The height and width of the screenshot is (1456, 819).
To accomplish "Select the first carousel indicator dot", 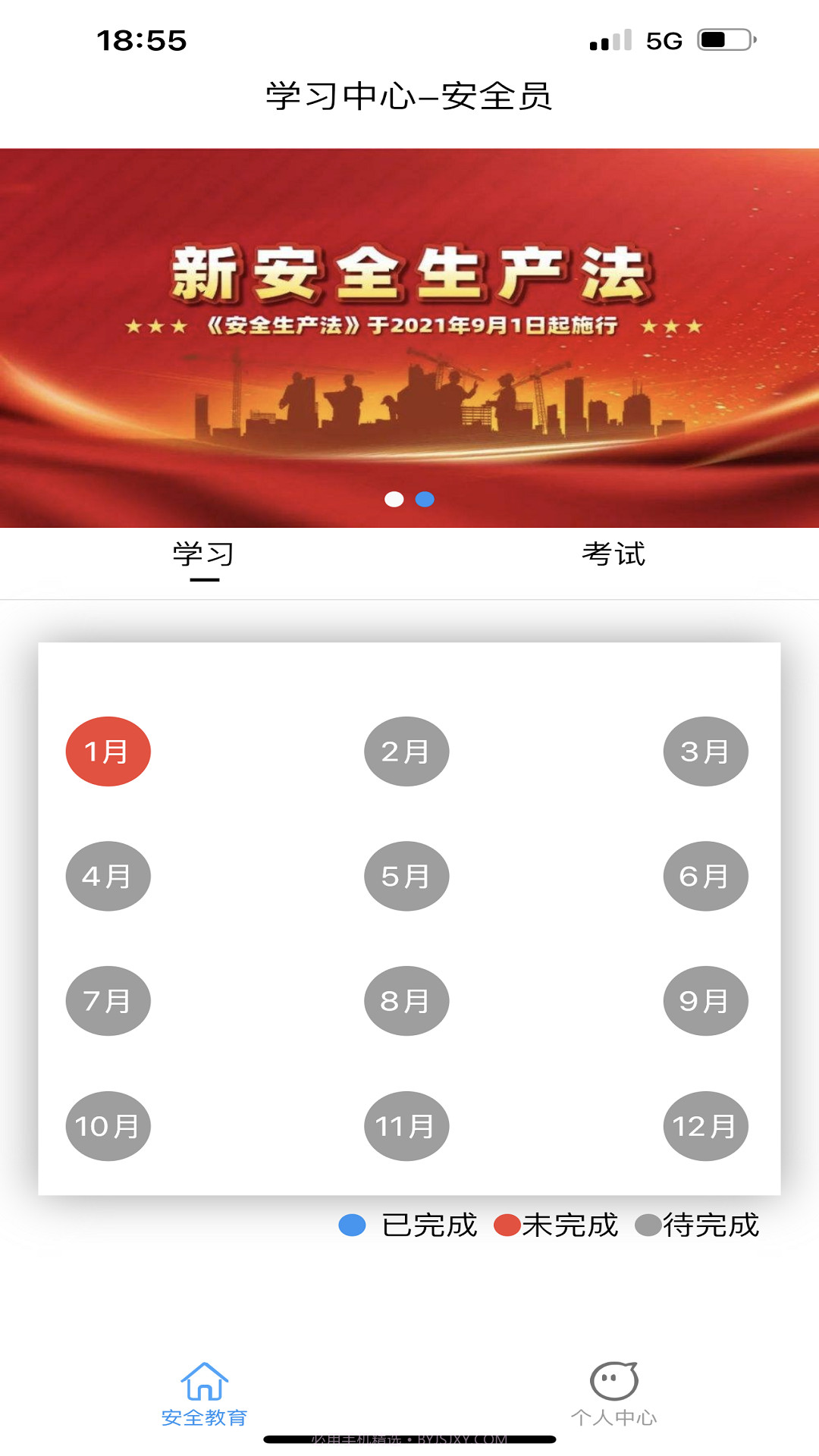I will pyautogui.click(x=394, y=499).
